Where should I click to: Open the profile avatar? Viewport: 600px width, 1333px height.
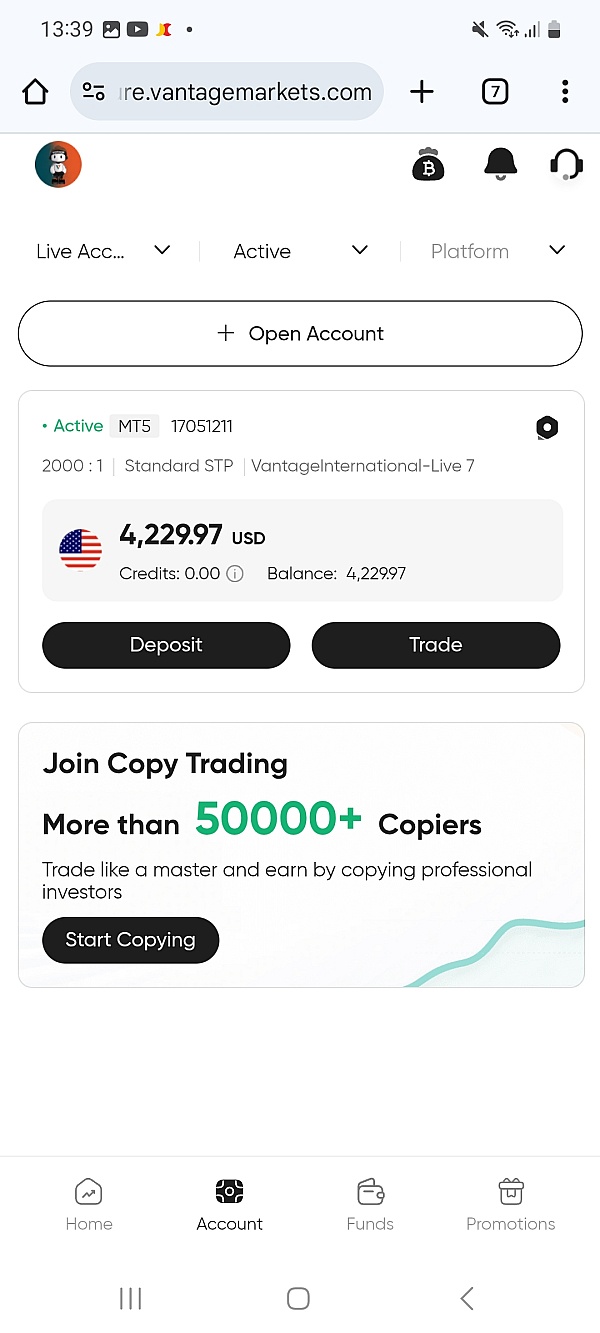coord(58,164)
